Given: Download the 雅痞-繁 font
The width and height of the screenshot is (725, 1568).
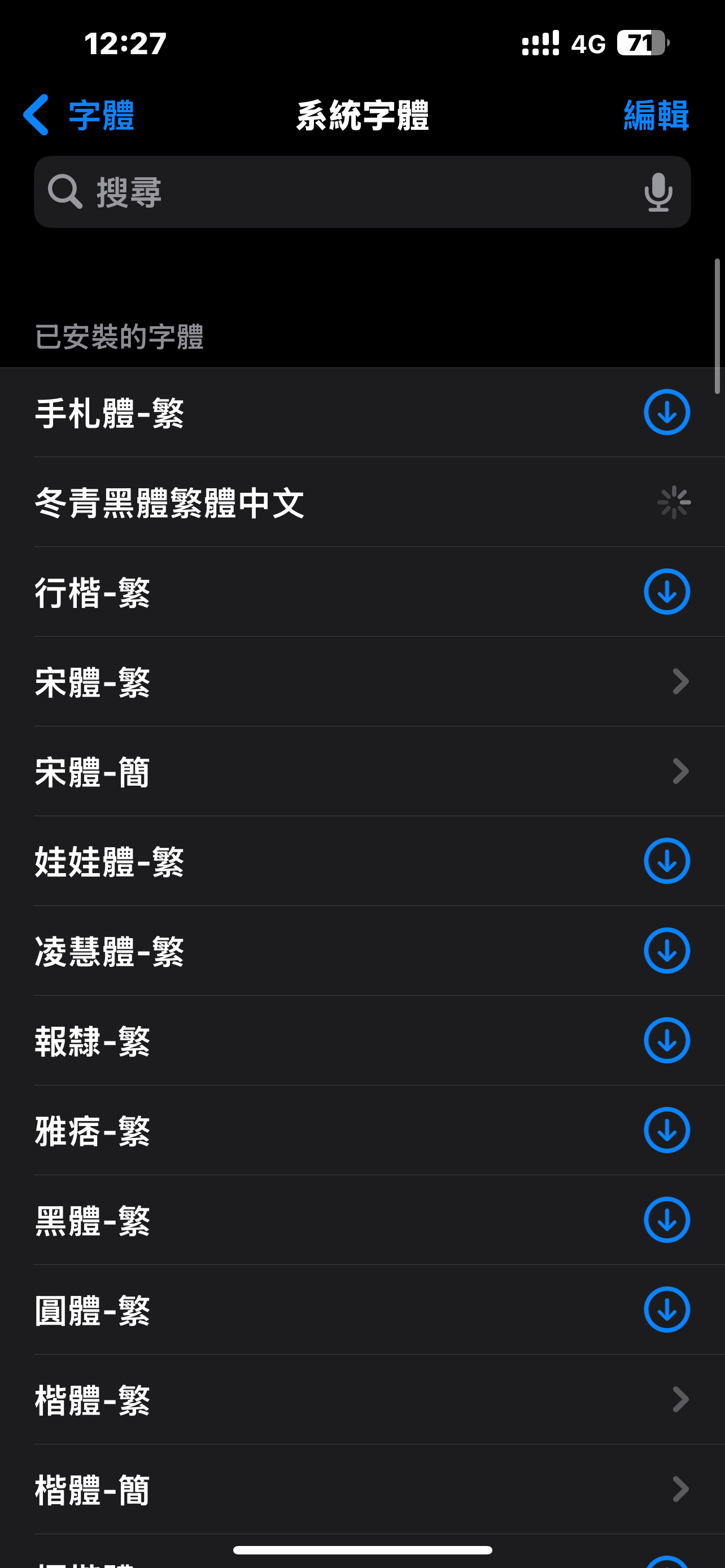Looking at the screenshot, I should click(x=667, y=1131).
